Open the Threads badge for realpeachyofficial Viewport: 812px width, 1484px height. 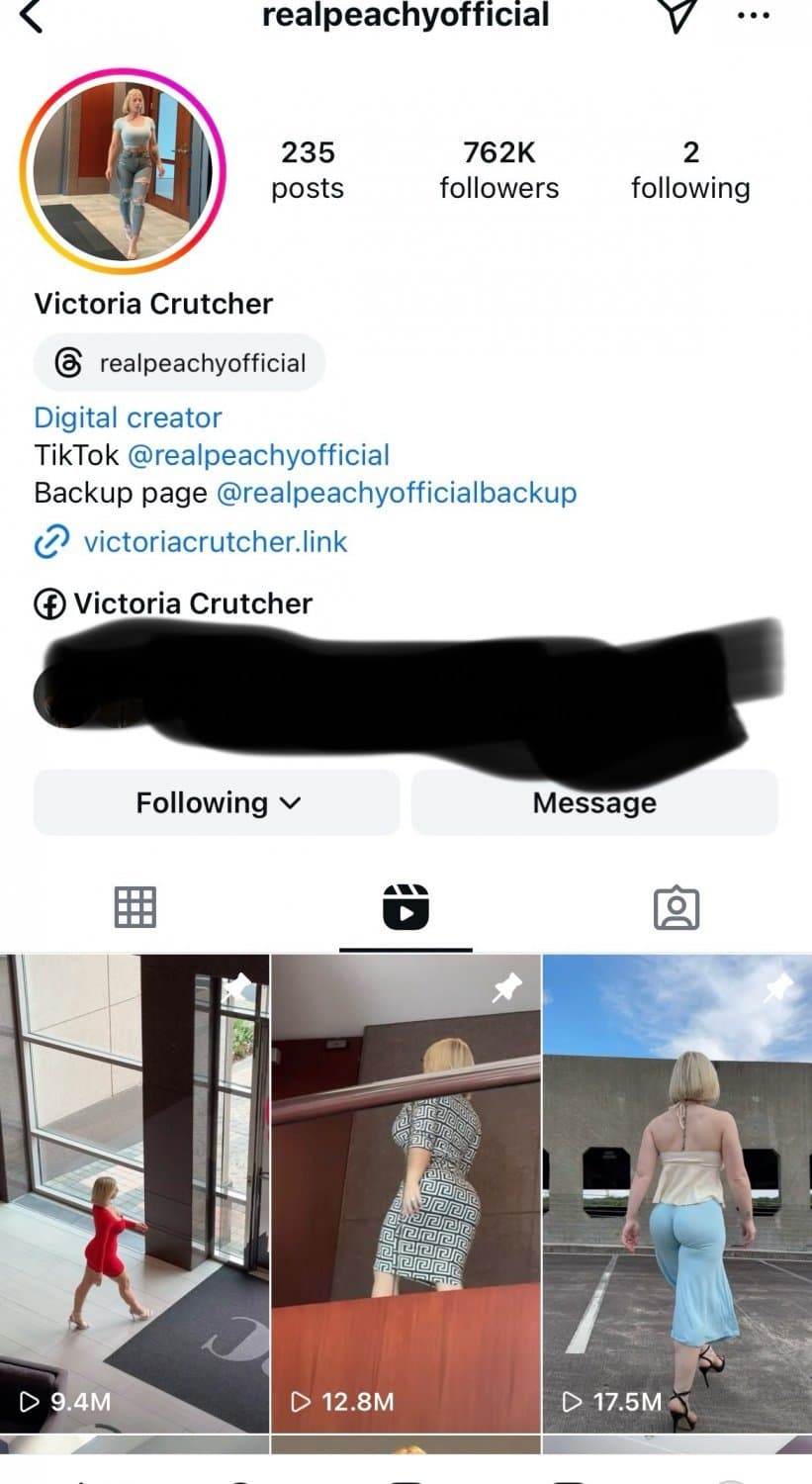pos(178,362)
